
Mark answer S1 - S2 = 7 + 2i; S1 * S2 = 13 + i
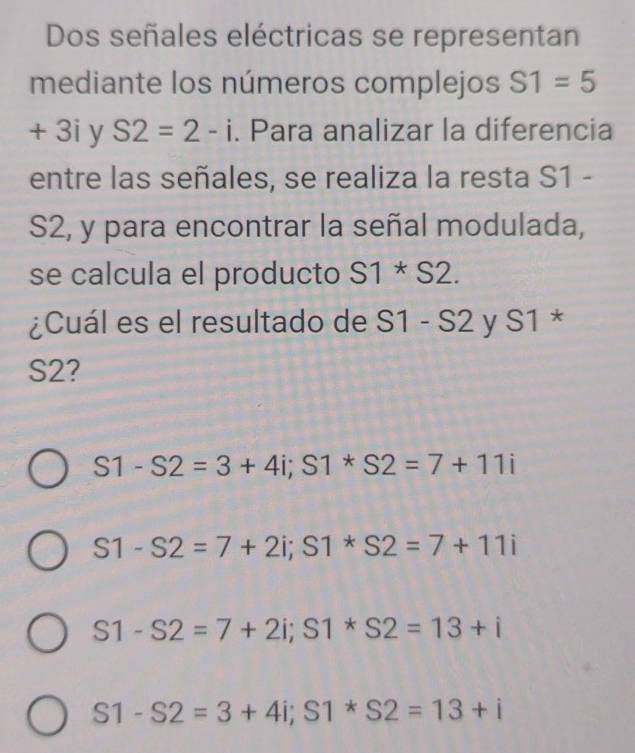[x=51, y=633]
